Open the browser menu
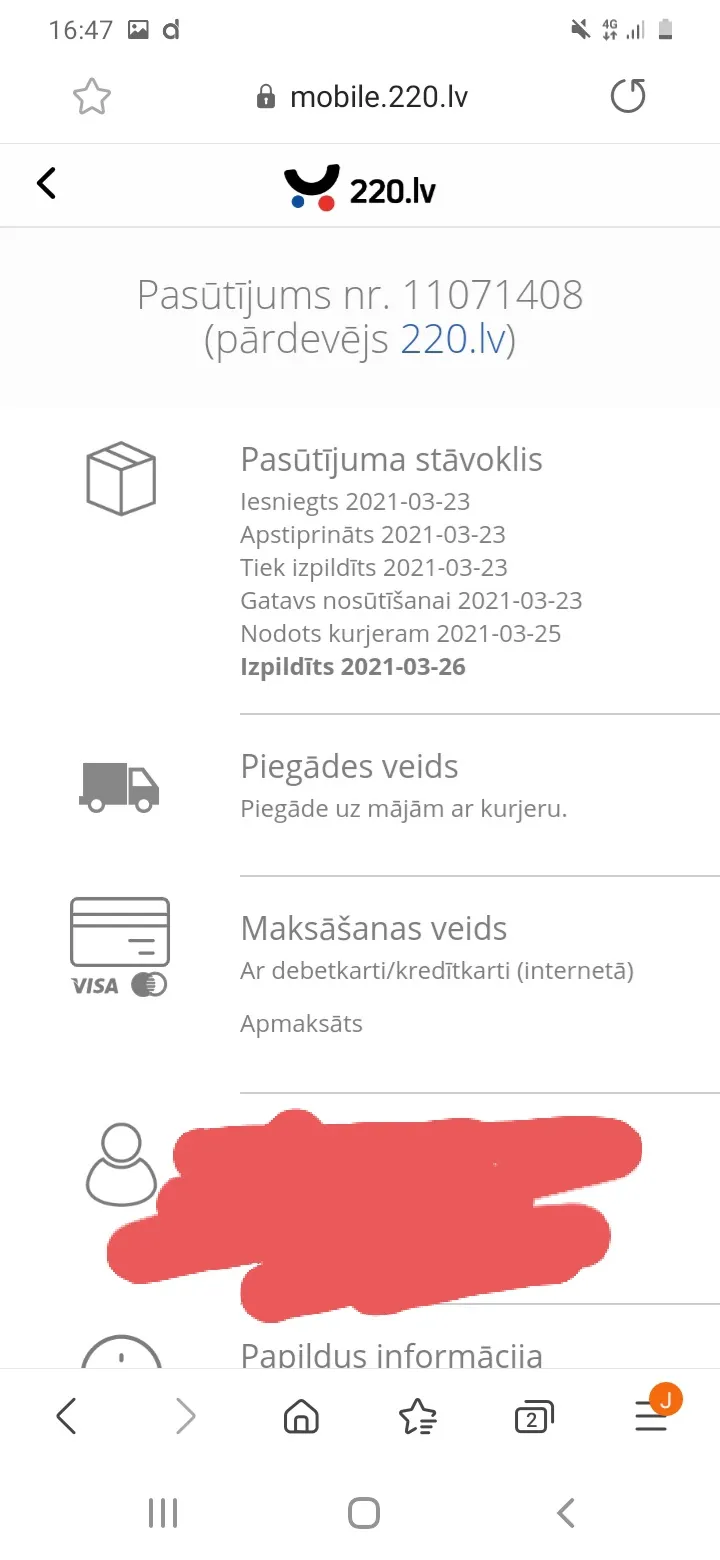720x1560 pixels. click(652, 1414)
